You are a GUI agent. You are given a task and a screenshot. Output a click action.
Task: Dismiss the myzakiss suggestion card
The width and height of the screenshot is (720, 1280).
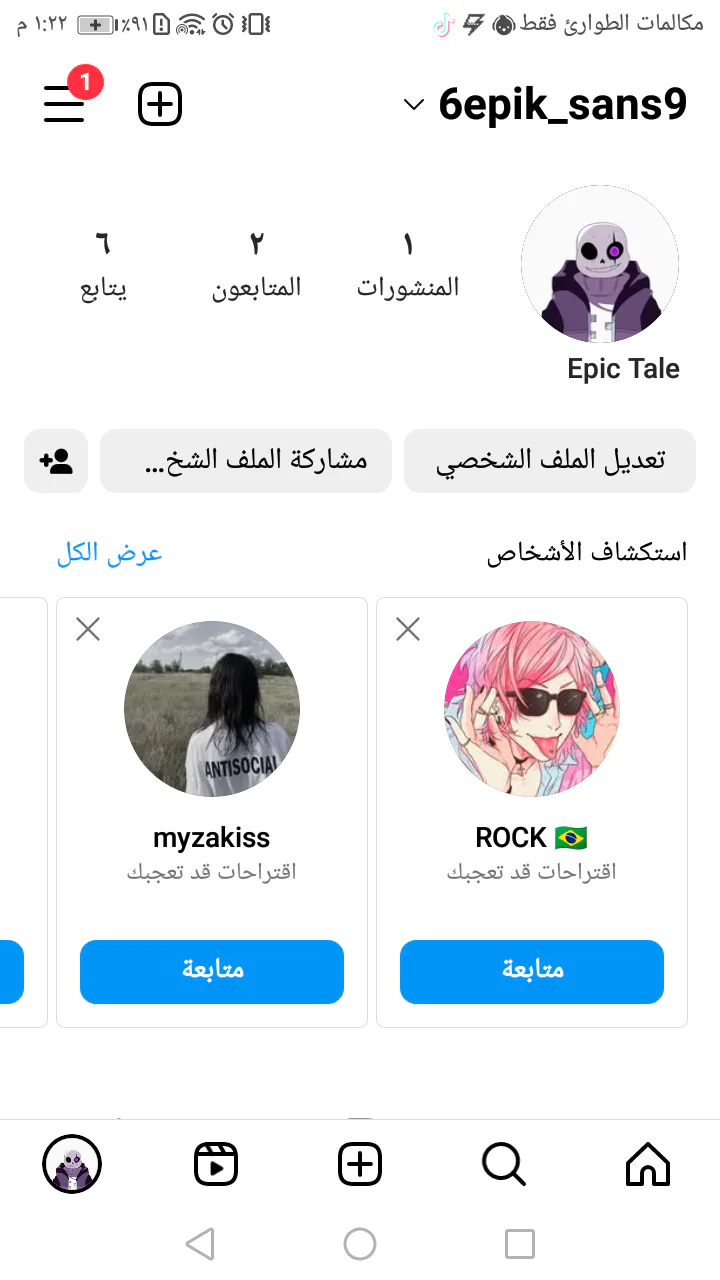88,629
